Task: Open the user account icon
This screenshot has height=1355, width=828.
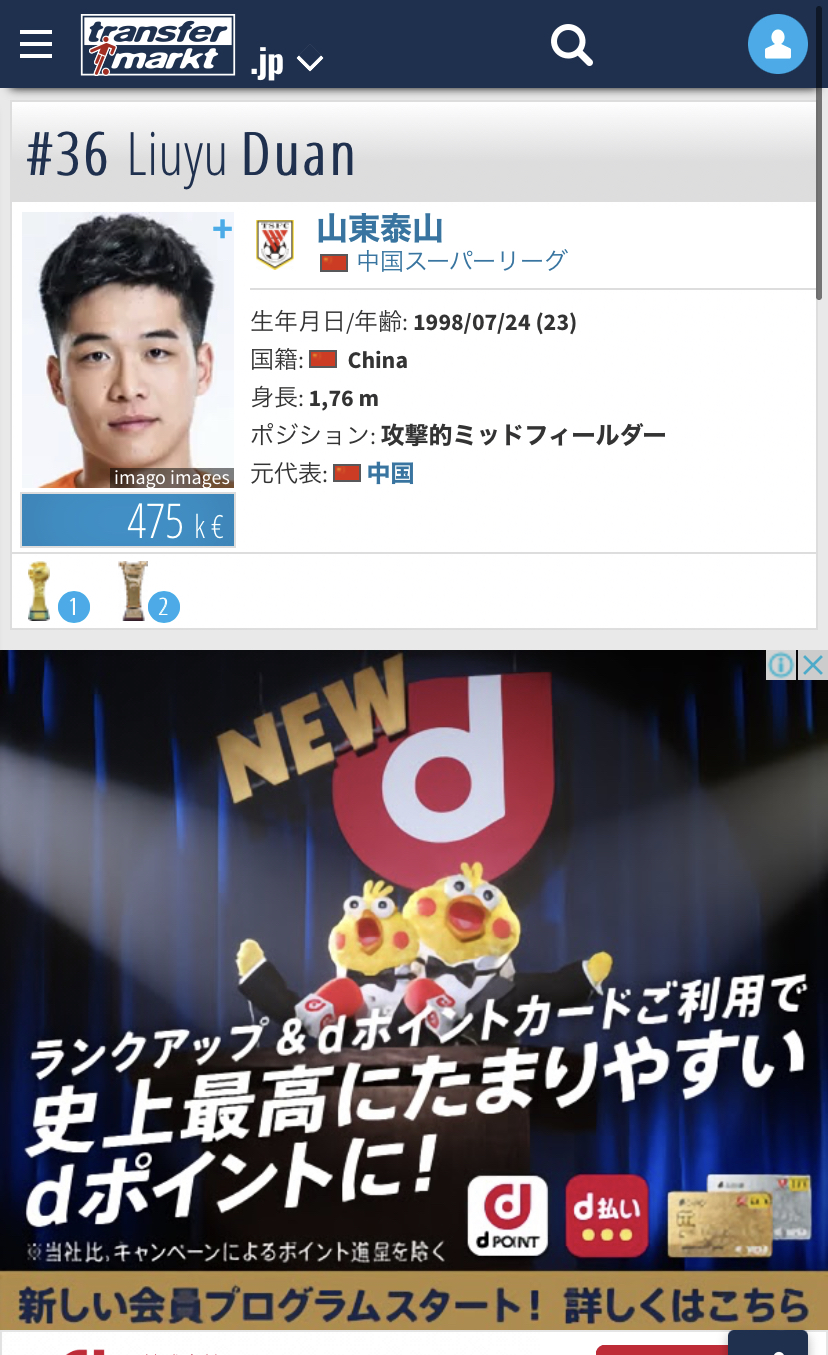Action: point(777,44)
